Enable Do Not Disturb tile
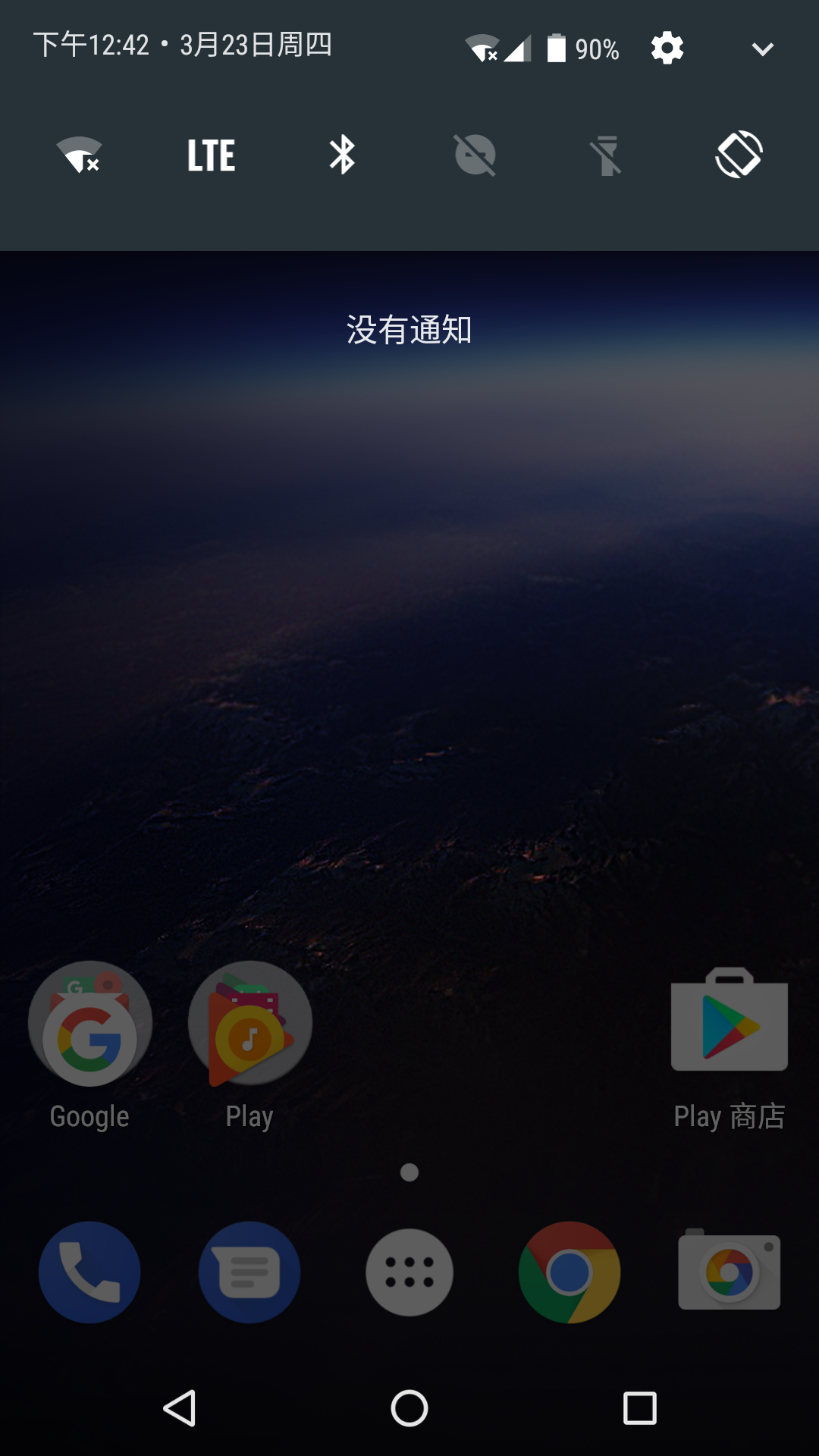The height and width of the screenshot is (1456, 819). click(475, 155)
